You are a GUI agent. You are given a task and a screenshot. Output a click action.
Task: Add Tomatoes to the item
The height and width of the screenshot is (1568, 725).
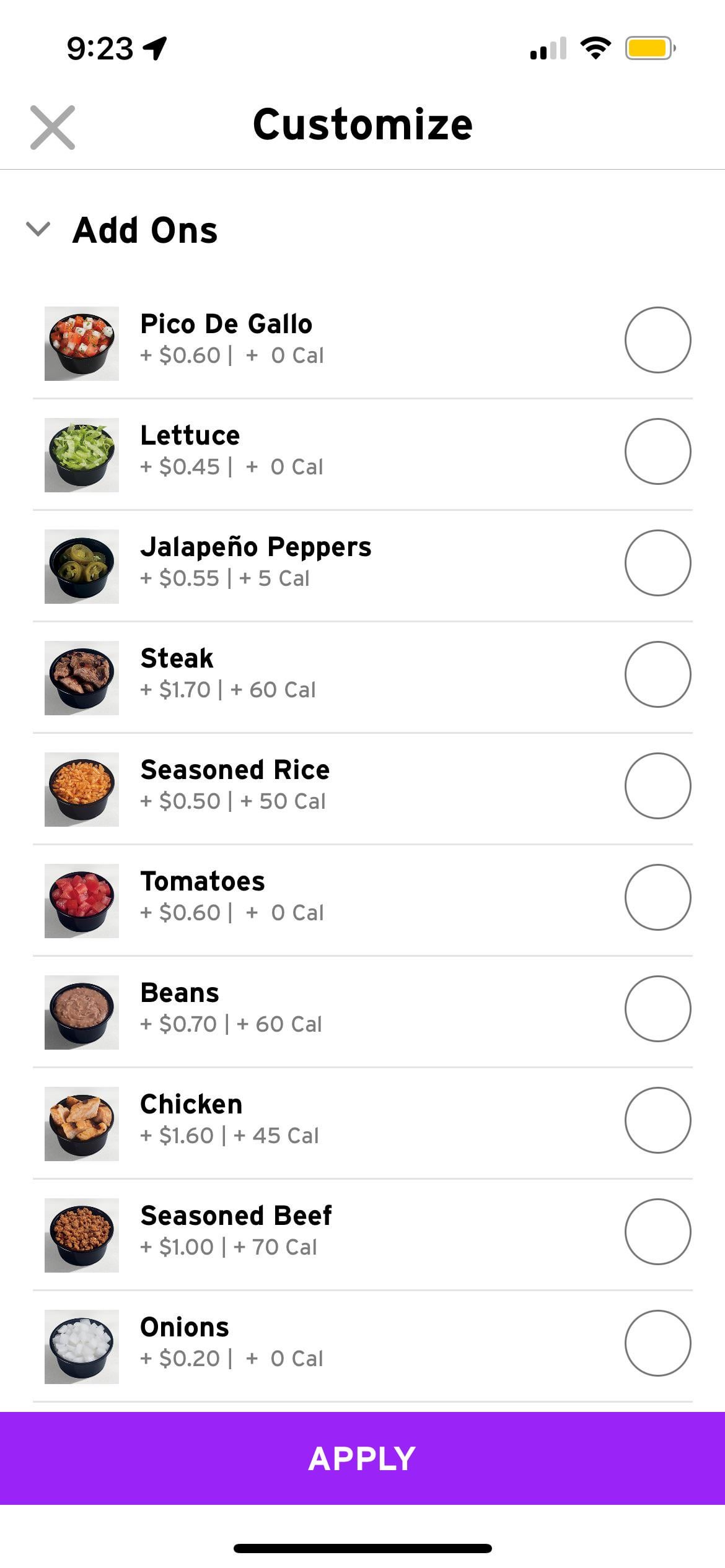pyautogui.click(x=657, y=897)
